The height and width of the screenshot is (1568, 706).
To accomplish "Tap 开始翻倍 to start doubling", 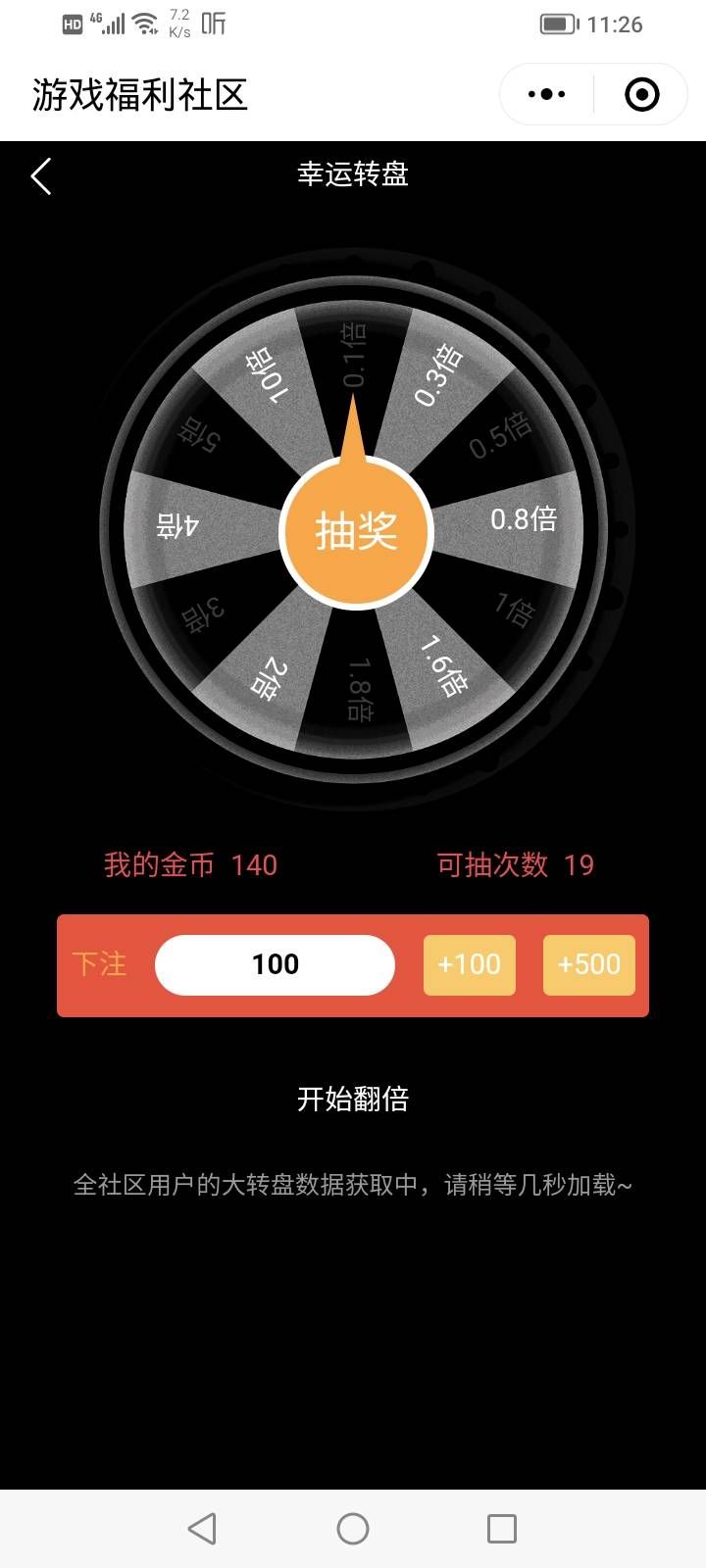I will click(x=353, y=1099).
